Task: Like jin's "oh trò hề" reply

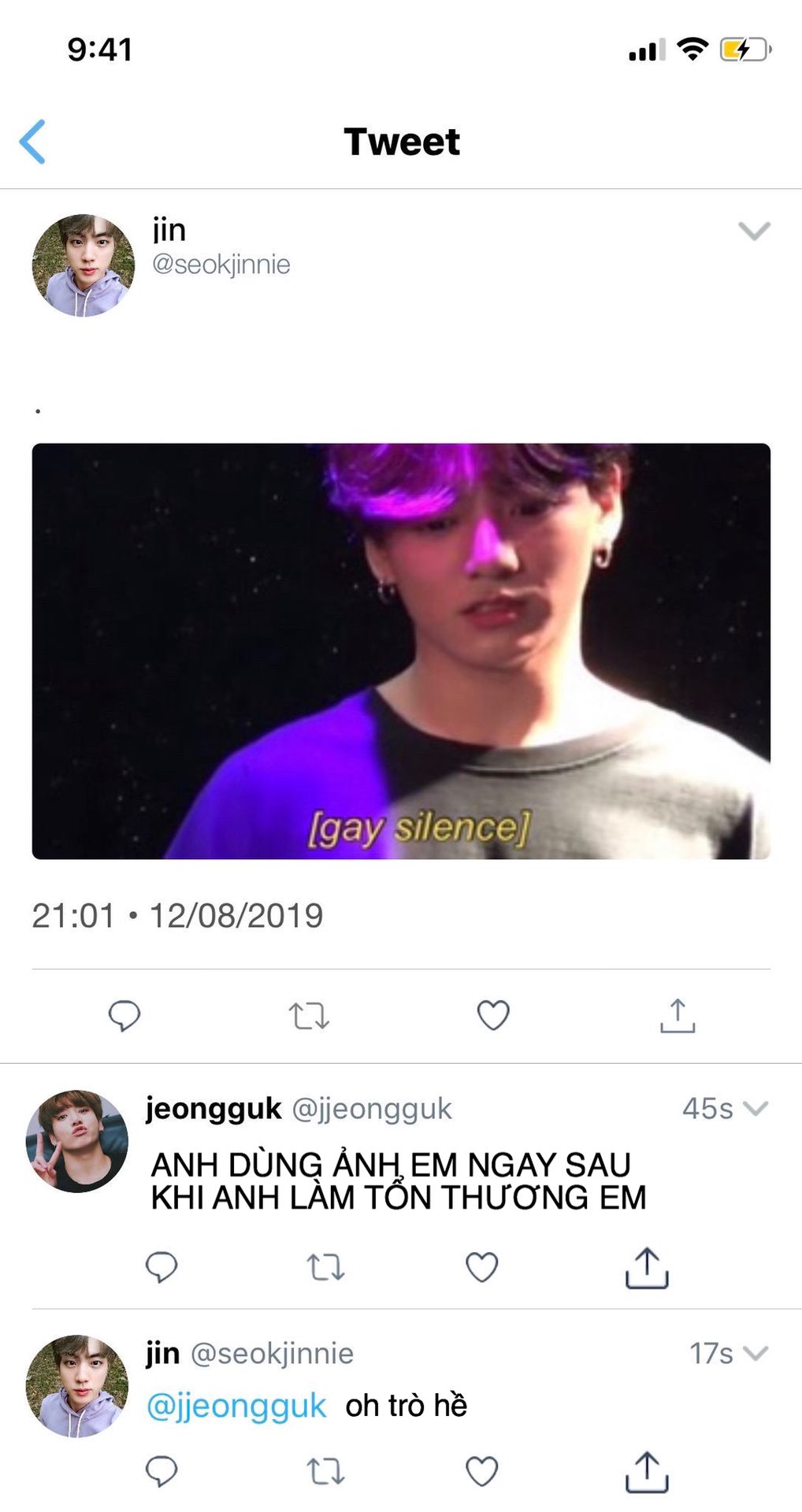Action: pos(482,1471)
